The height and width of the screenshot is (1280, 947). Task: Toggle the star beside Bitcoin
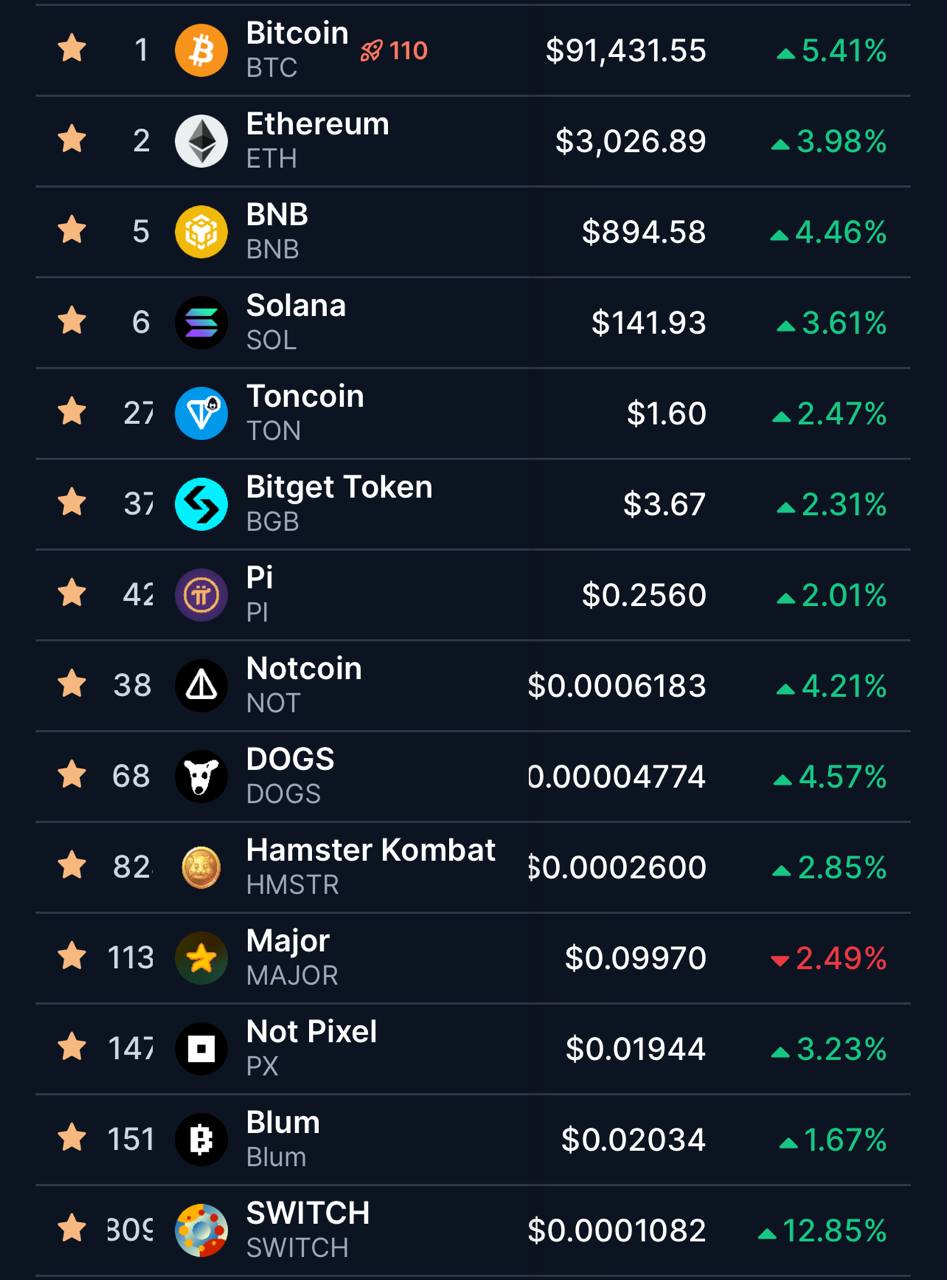point(72,49)
